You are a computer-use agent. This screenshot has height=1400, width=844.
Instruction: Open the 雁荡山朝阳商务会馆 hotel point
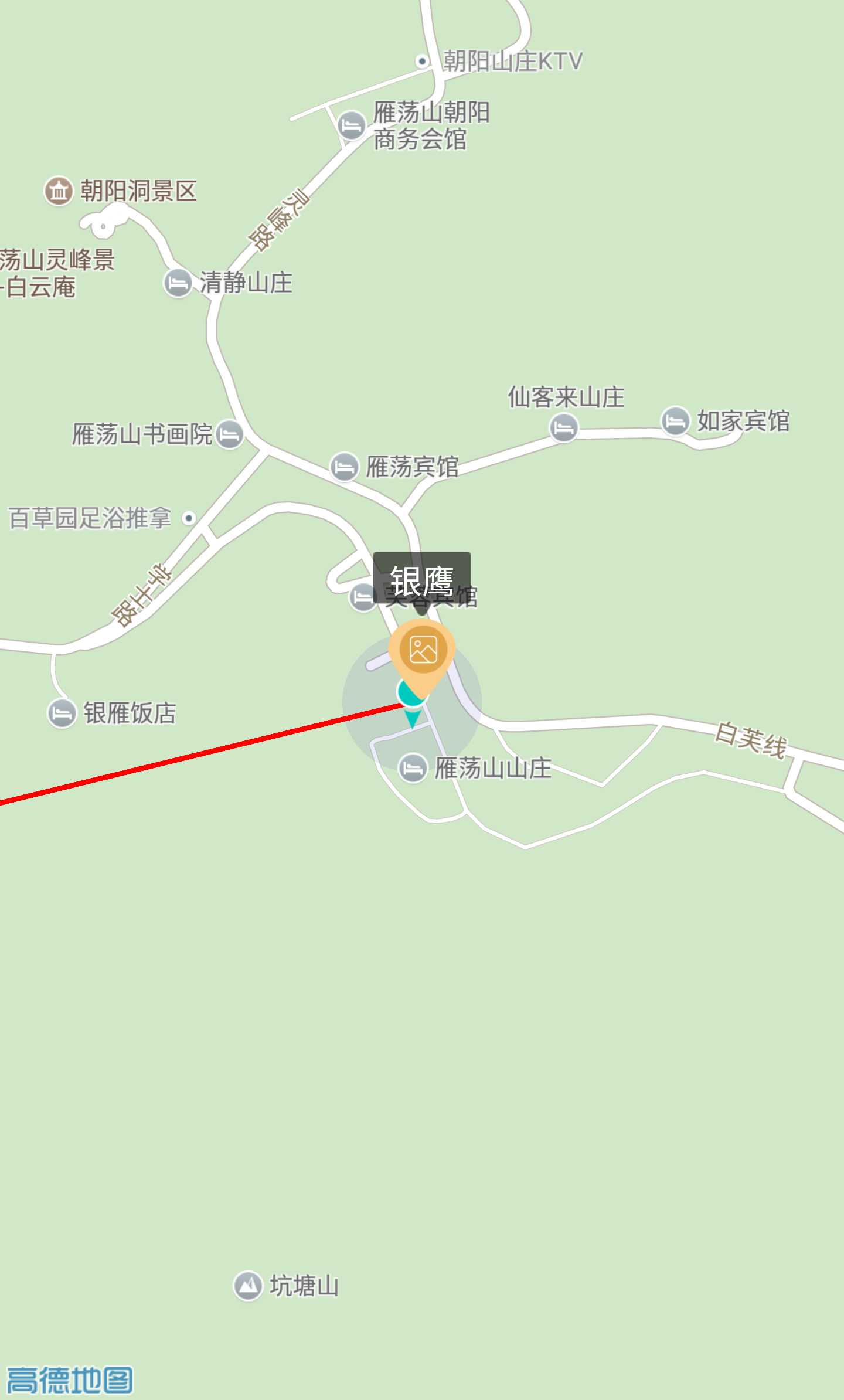(x=352, y=125)
